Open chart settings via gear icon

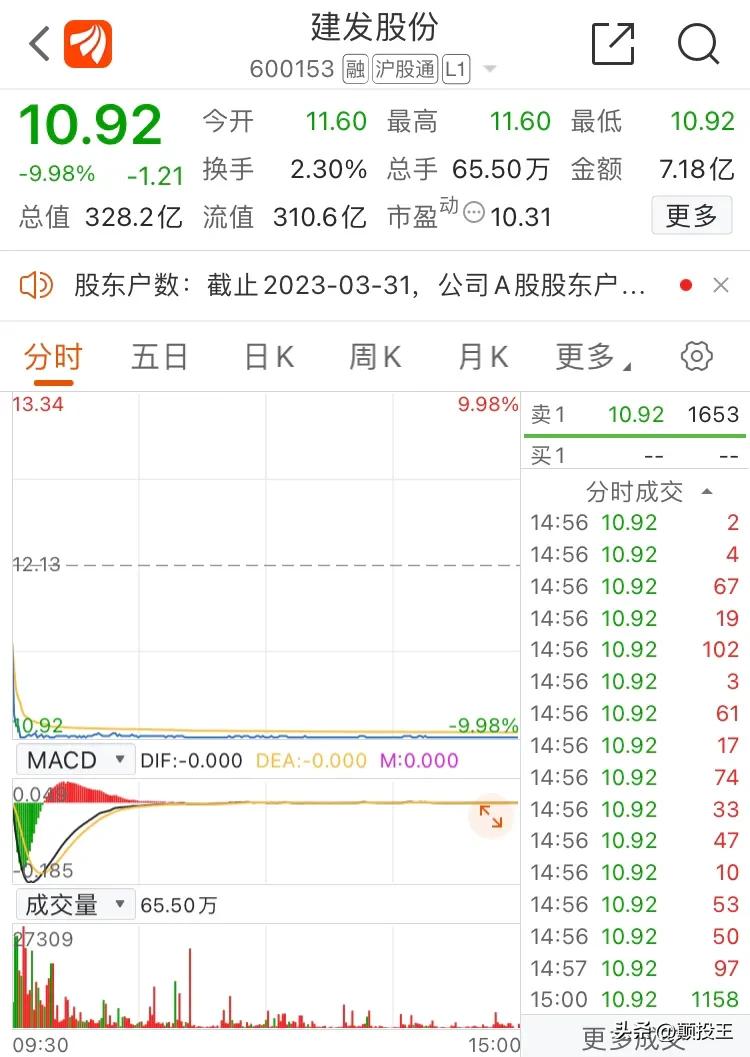697,356
